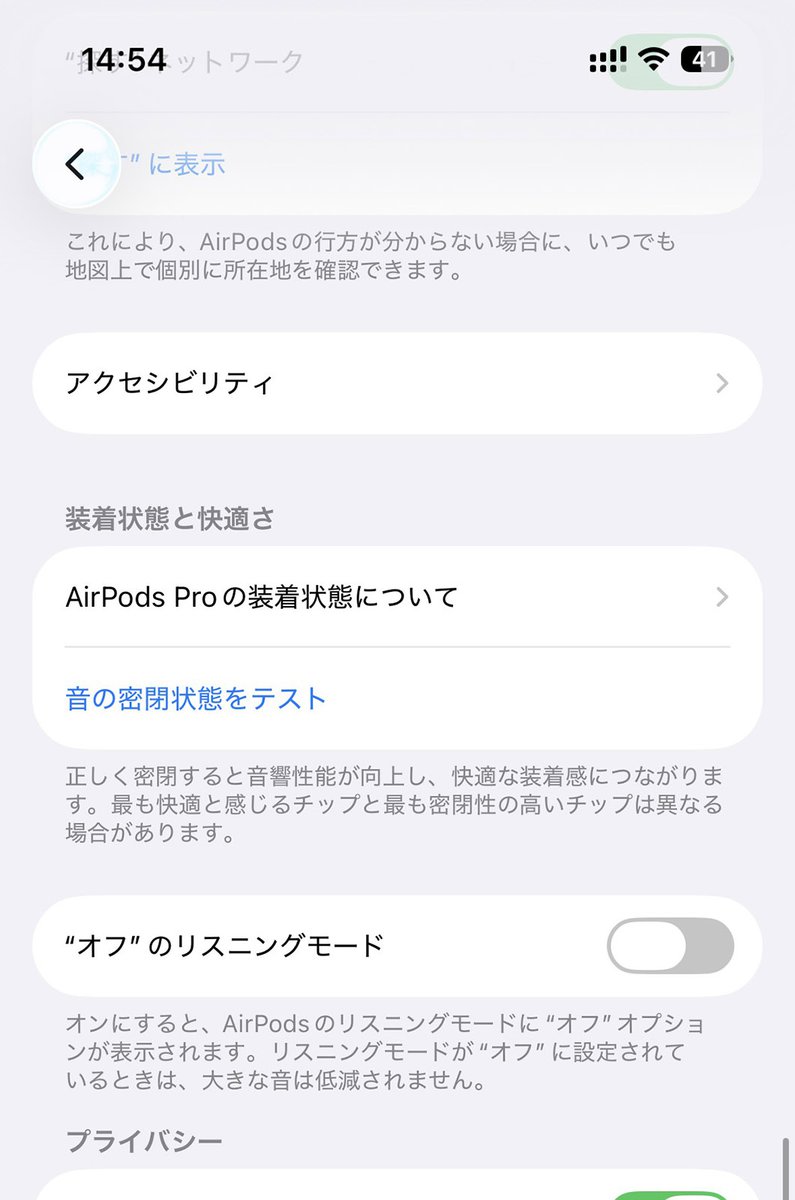Toggle the "オフ" のリスニングモード switch
The width and height of the screenshot is (795, 1200).
click(x=670, y=945)
